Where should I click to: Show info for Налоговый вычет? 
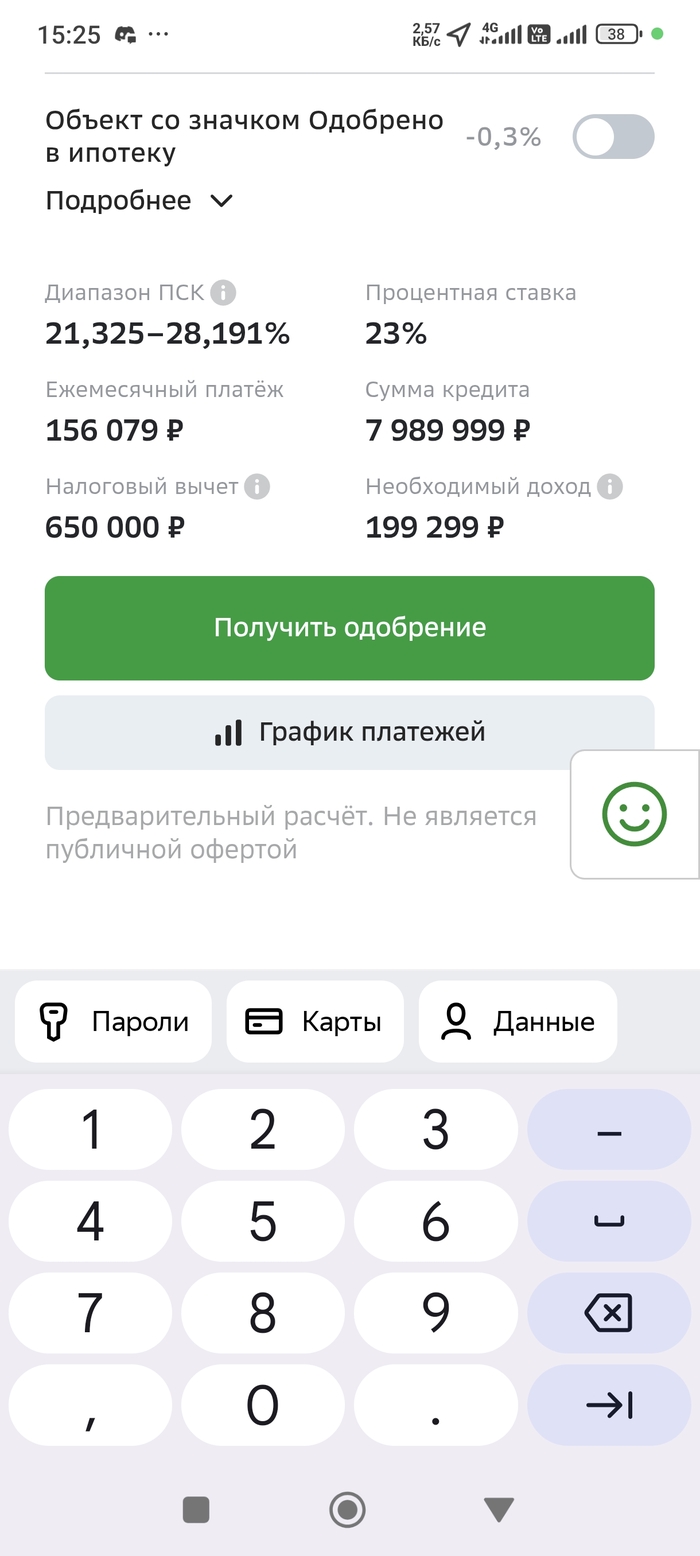pos(258,487)
